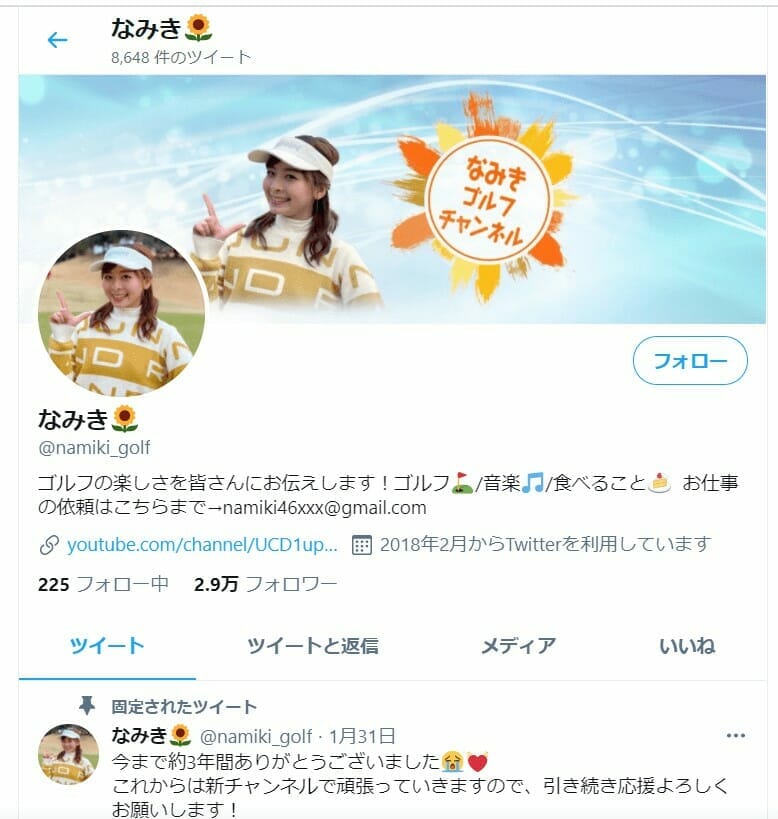The width and height of the screenshot is (778, 819).
Task: Tap the avatar beside the pinned tweet
Action: (x=68, y=754)
